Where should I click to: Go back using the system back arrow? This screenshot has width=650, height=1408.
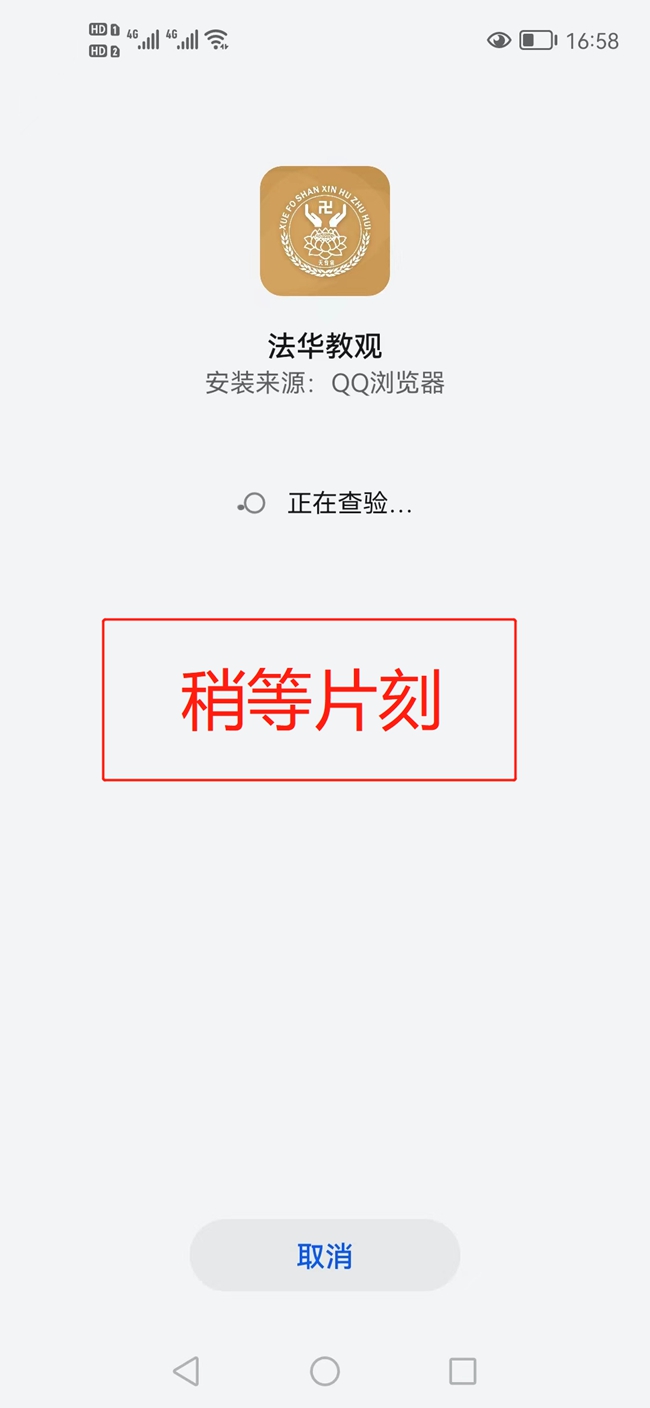(x=186, y=1370)
